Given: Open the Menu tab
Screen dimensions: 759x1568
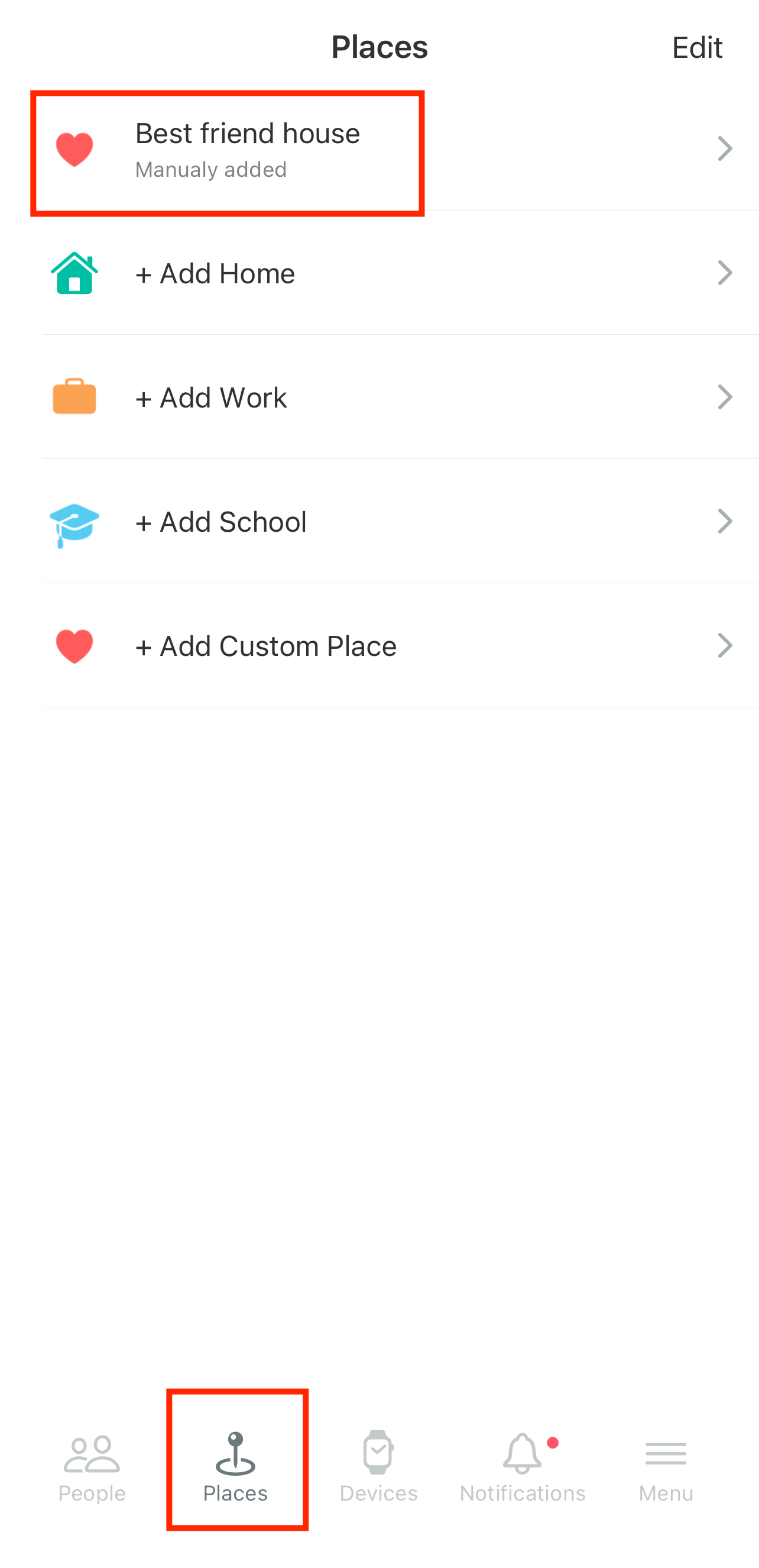Looking at the screenshot, I should click(666, 1468).
